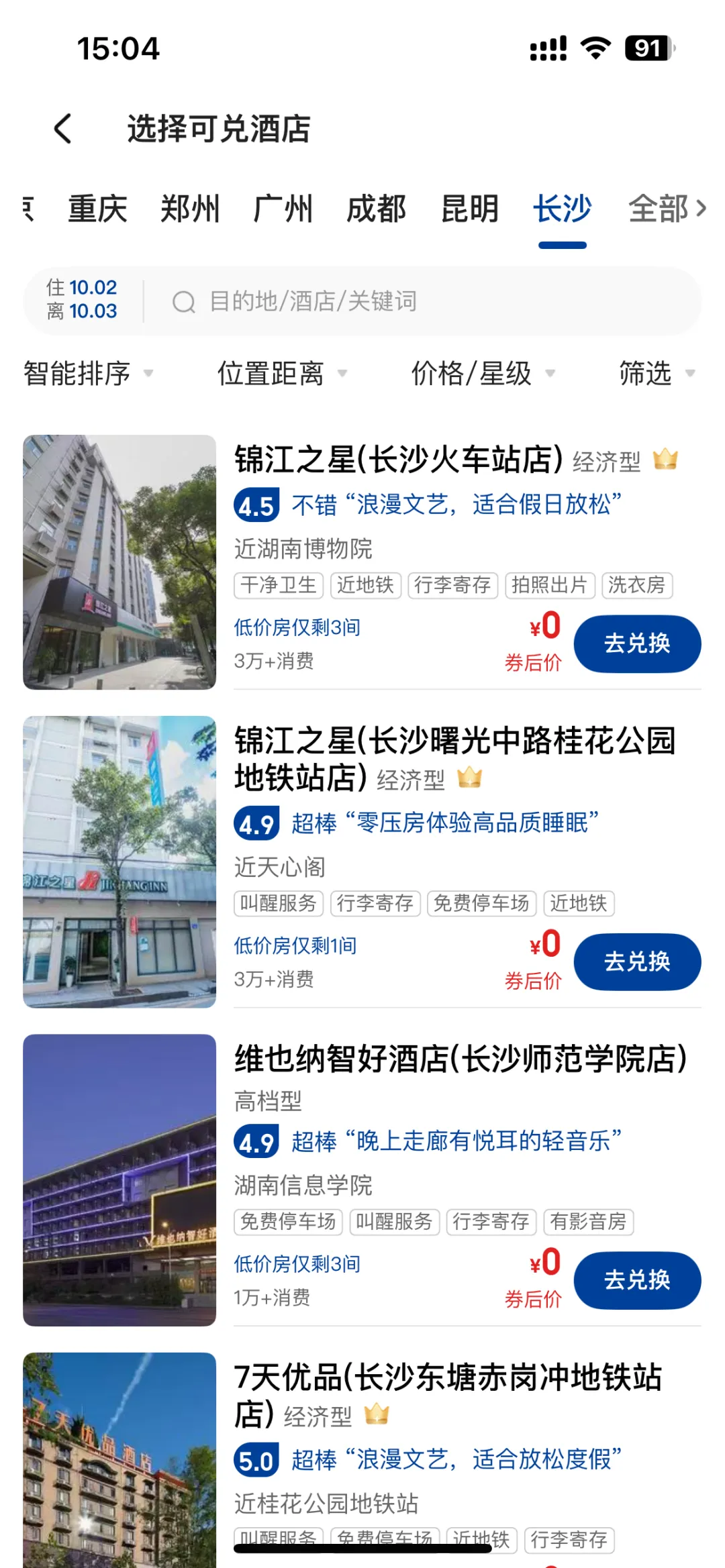Open the 全部 cities list

pos(667,209)
